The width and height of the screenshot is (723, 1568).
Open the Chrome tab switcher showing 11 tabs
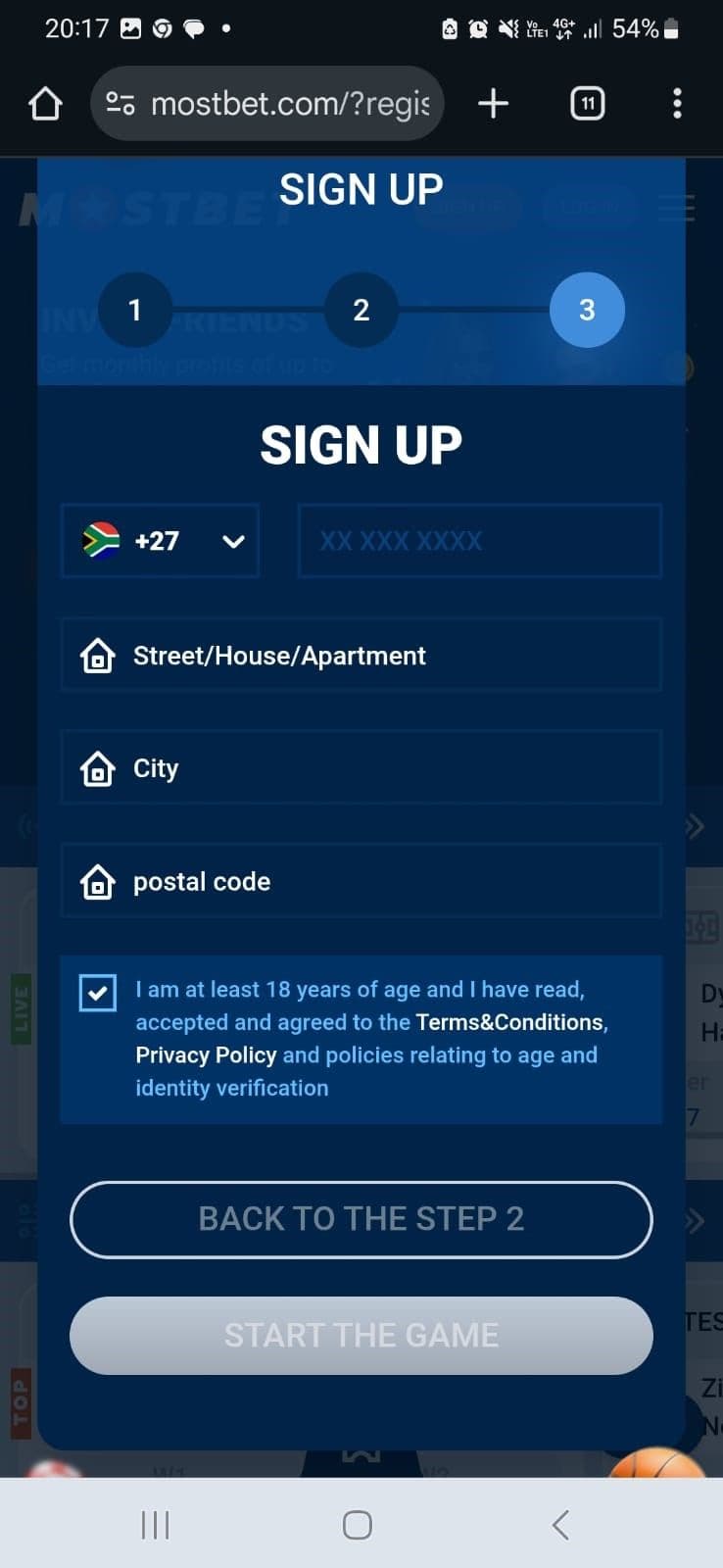(x=586, y=102)
